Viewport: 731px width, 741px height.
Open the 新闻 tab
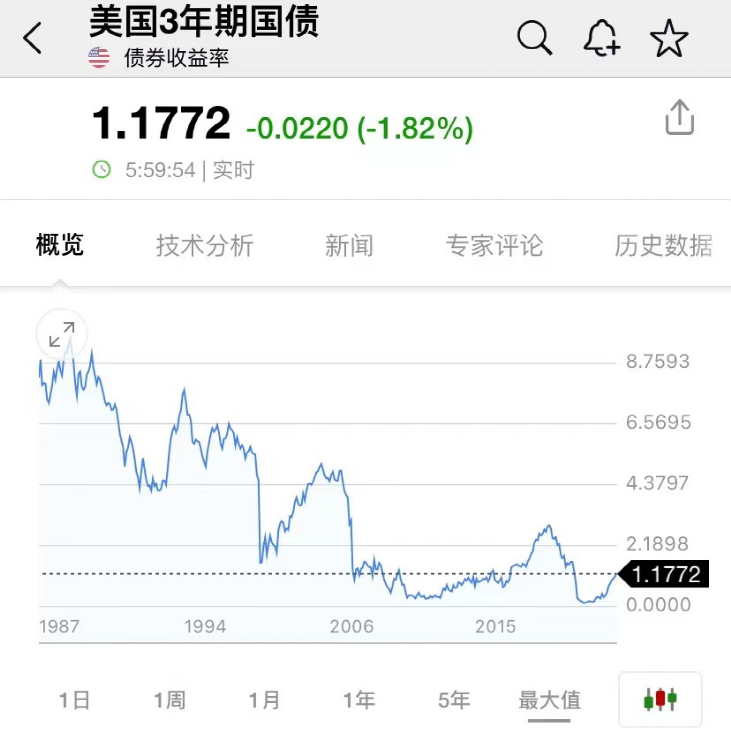[x=348, y=245]
